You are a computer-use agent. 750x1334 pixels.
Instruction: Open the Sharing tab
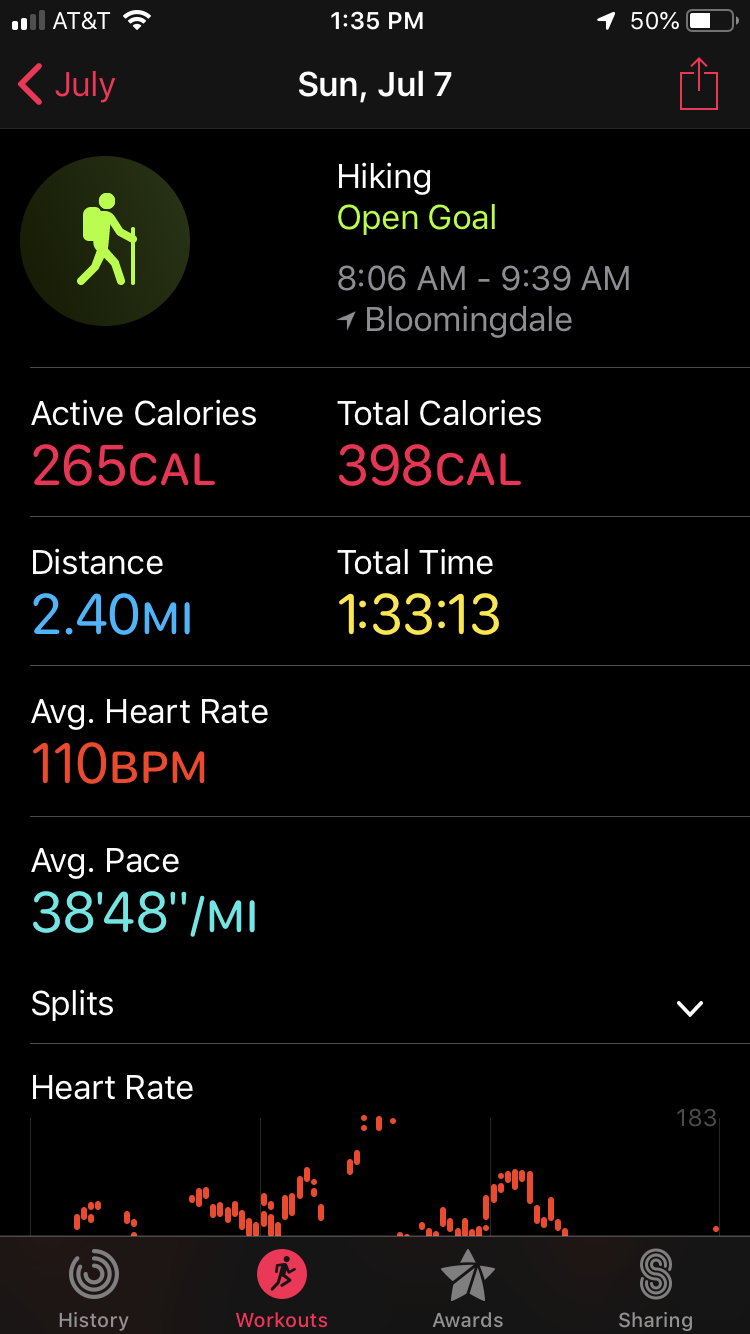(x=655, y=1288)
